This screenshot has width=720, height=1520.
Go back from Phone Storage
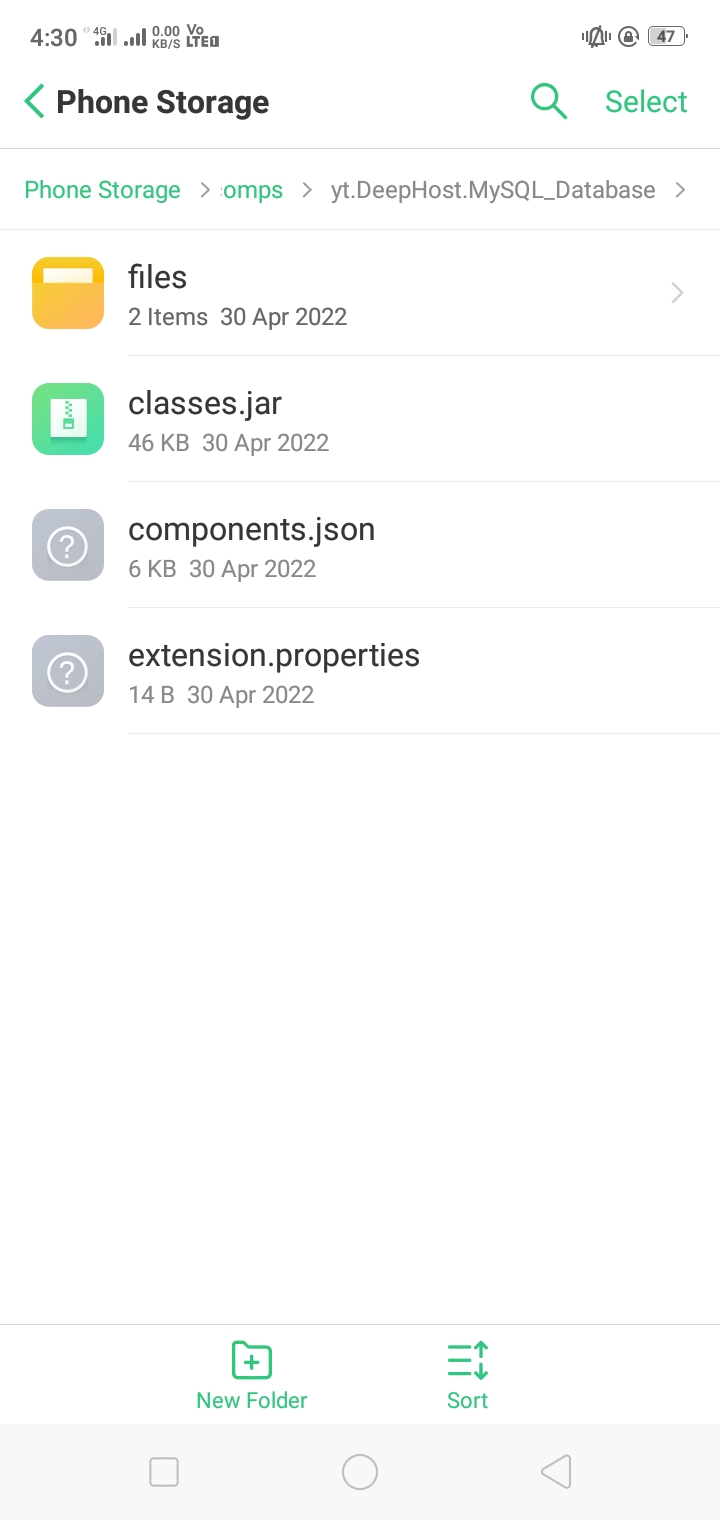point(35,102)
